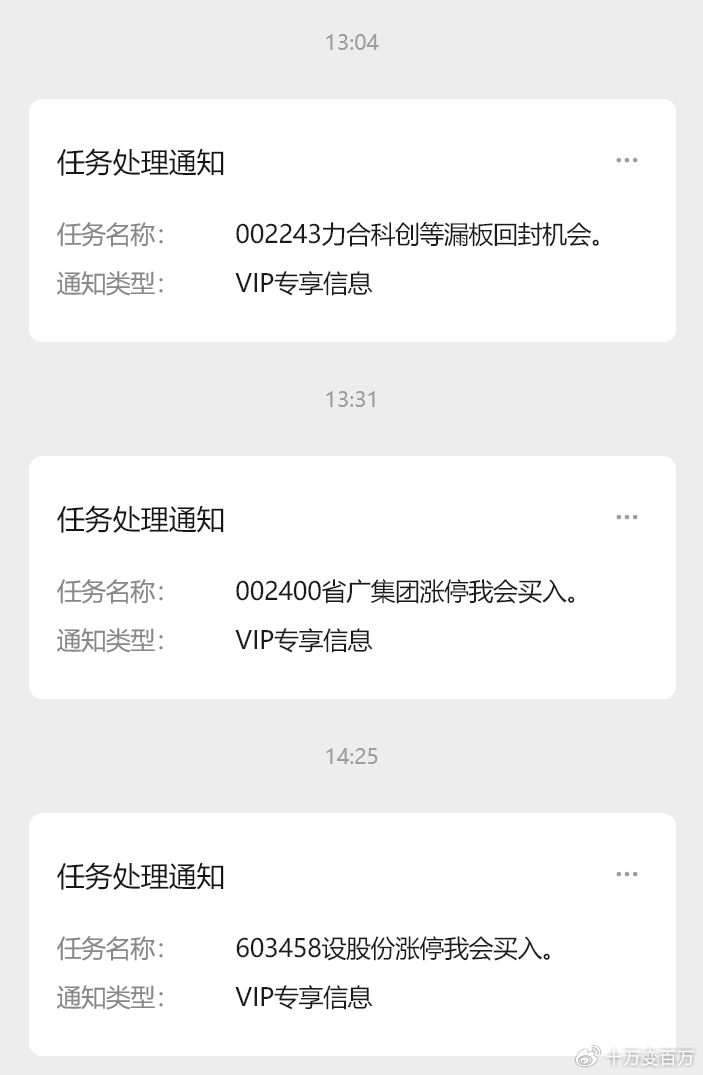The height and width of the screenshot is (1075, 703).
Task: Open more options for the 002243力合科创 notification
Action: (626, 160)
